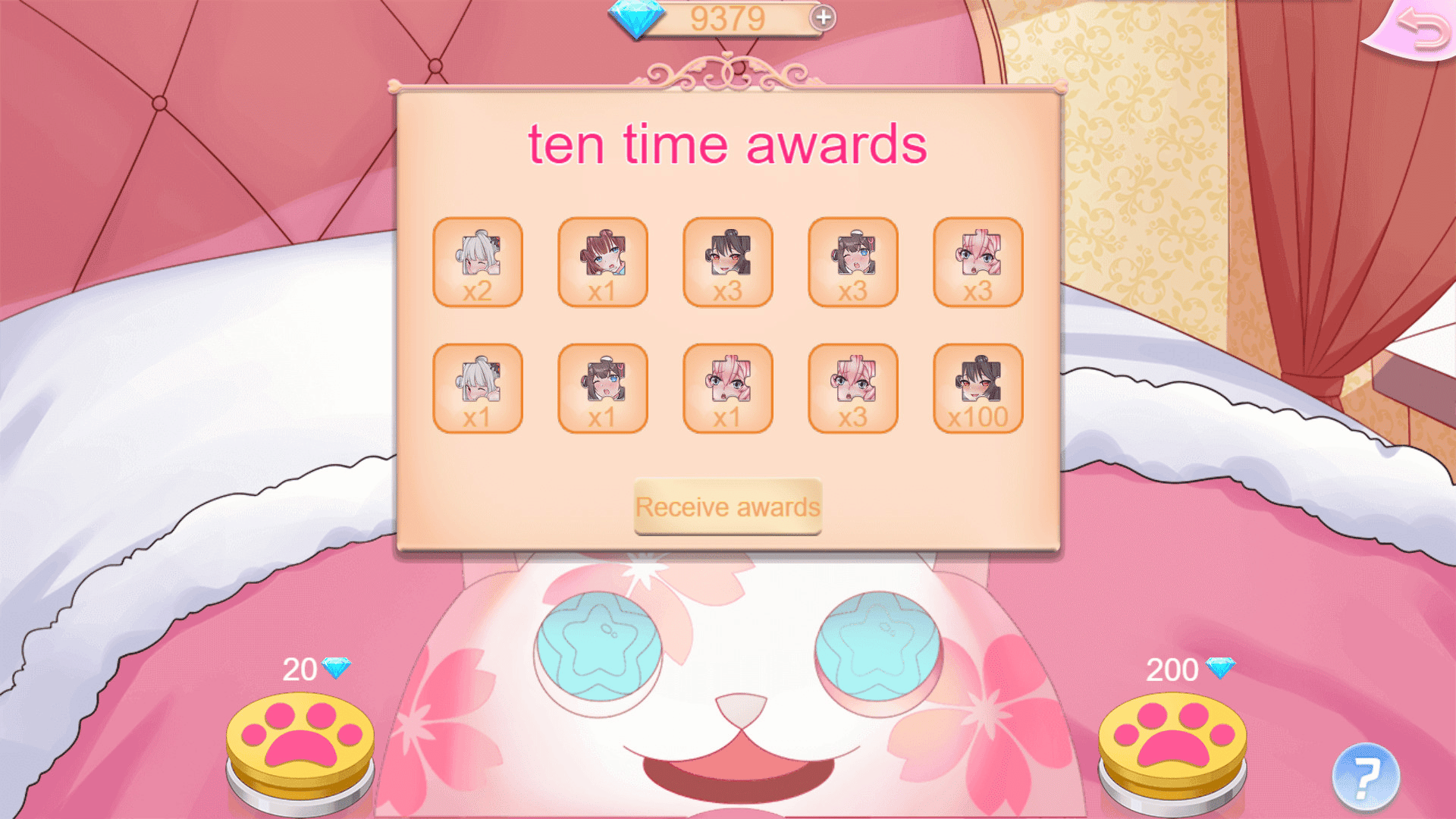Claim rewards with Receive awards button
Viewport: 1456px width, 819px height.
[x=727, y=507]
